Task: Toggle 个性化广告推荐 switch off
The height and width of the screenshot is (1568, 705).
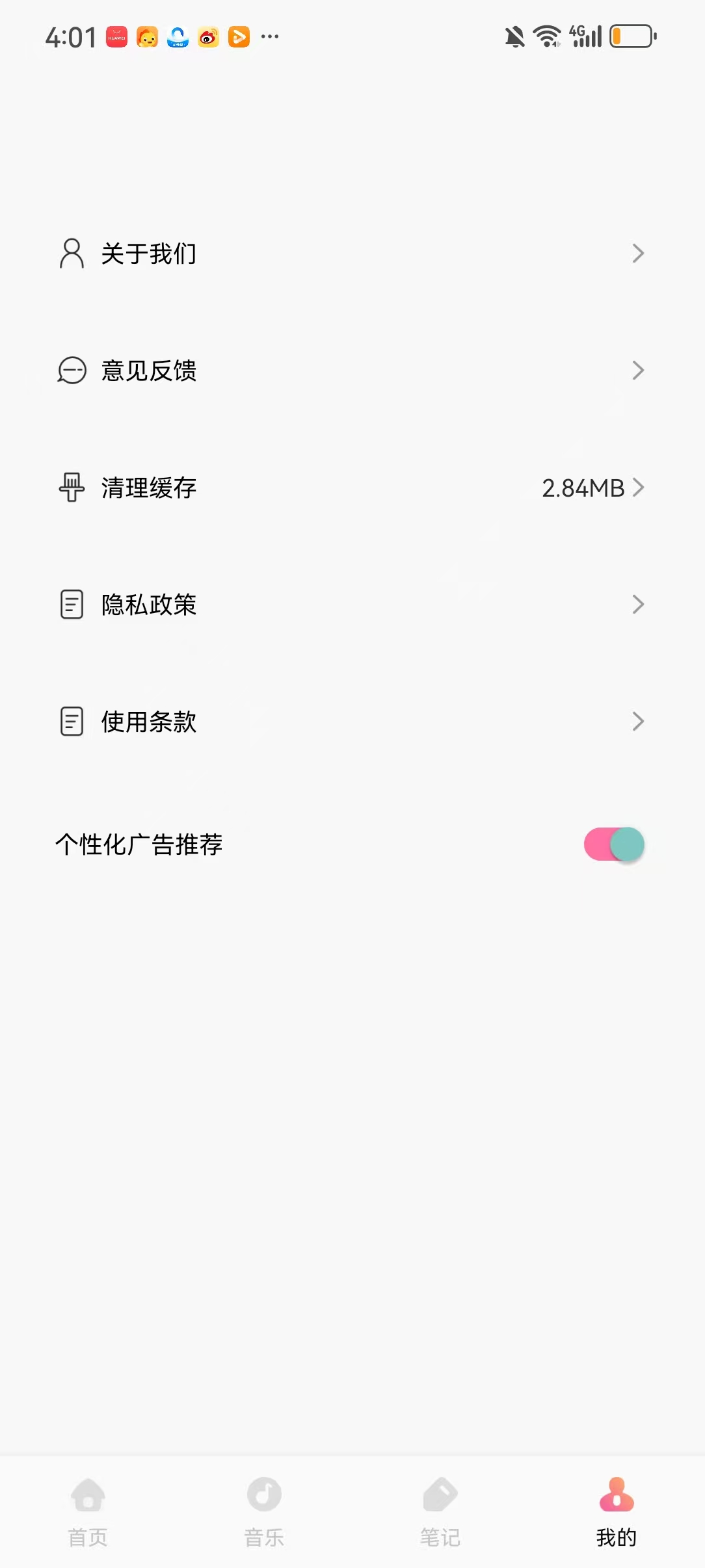Action: [614, 844]
